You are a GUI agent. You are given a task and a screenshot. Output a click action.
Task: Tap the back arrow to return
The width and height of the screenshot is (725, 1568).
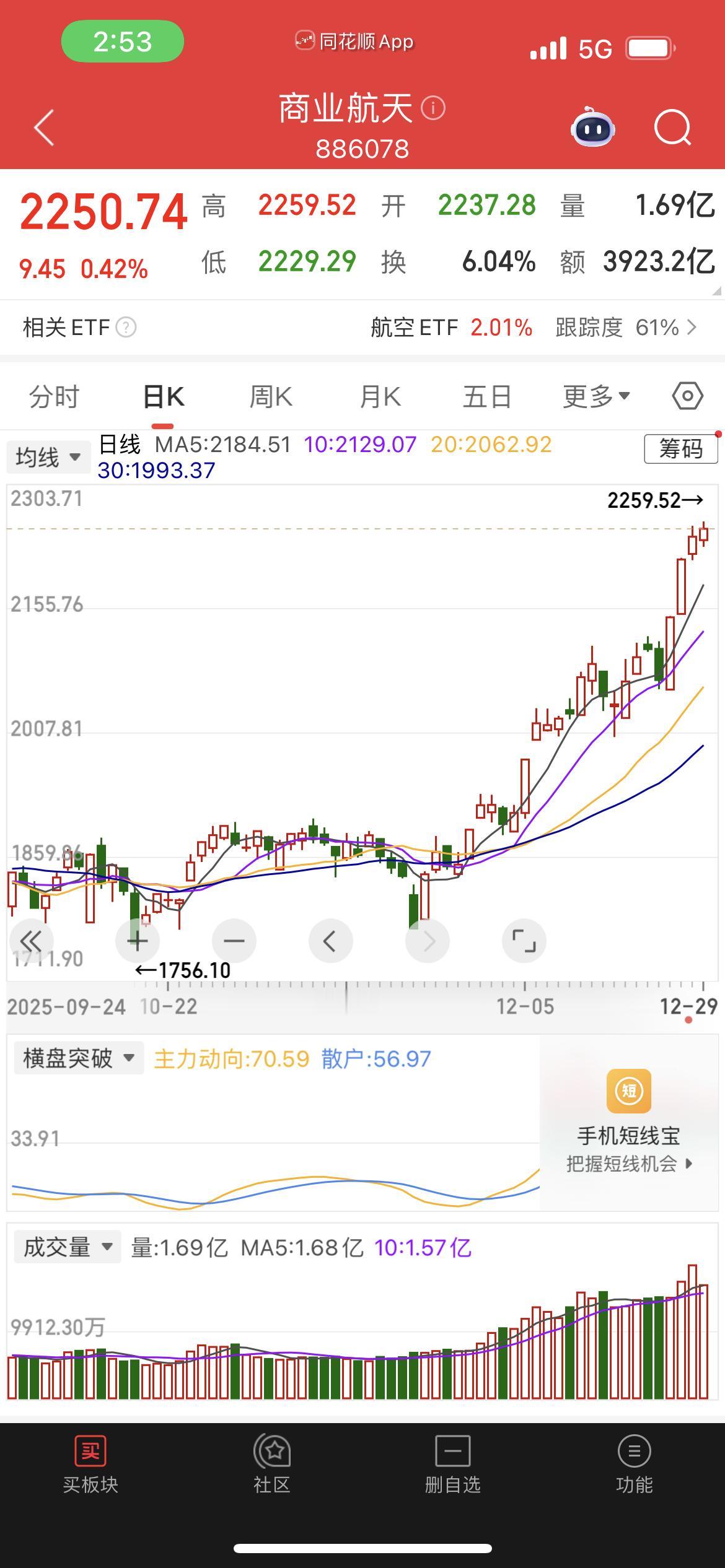[42, 127]
